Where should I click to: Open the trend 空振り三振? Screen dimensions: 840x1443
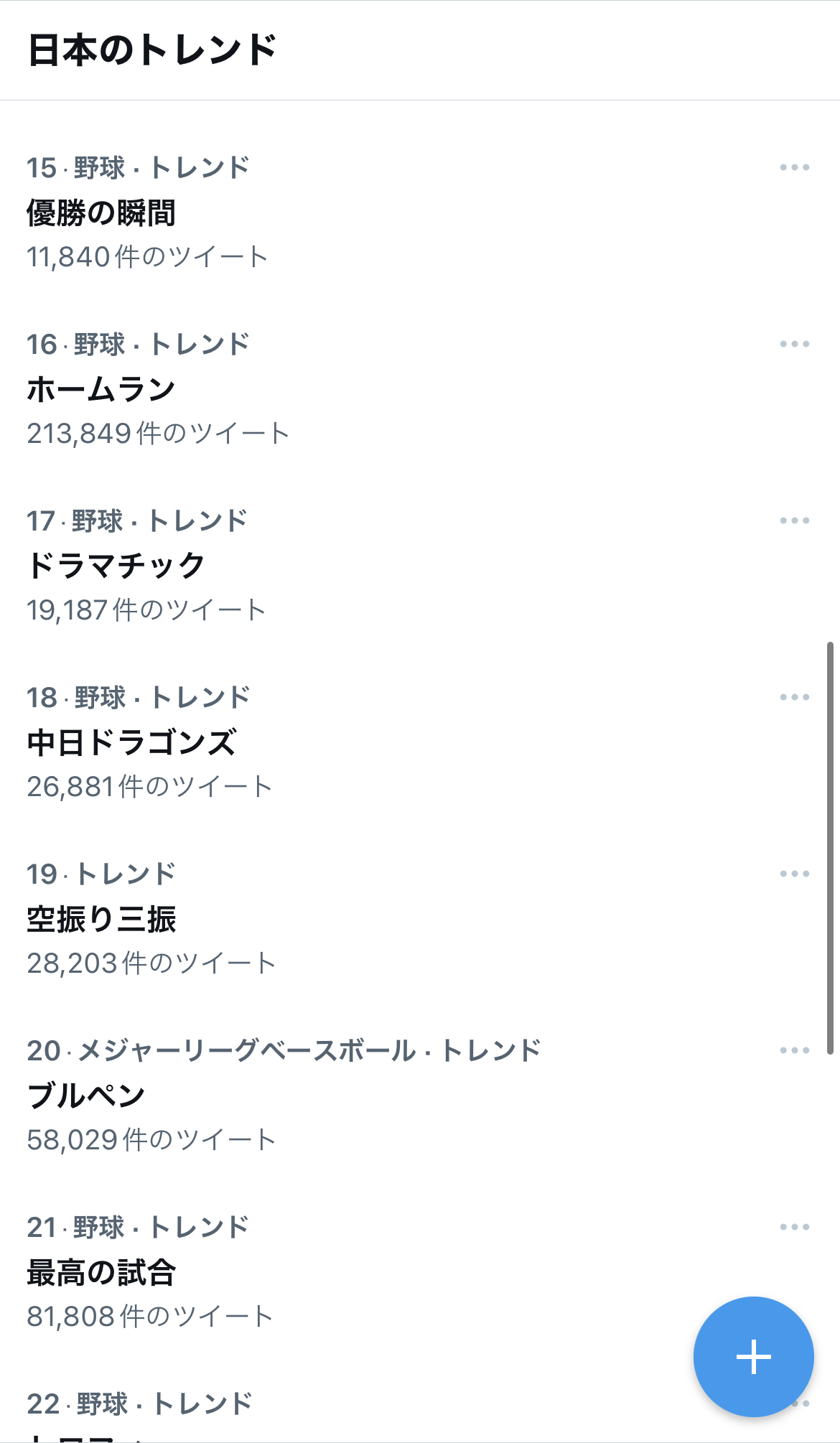(x=420, y=918)
